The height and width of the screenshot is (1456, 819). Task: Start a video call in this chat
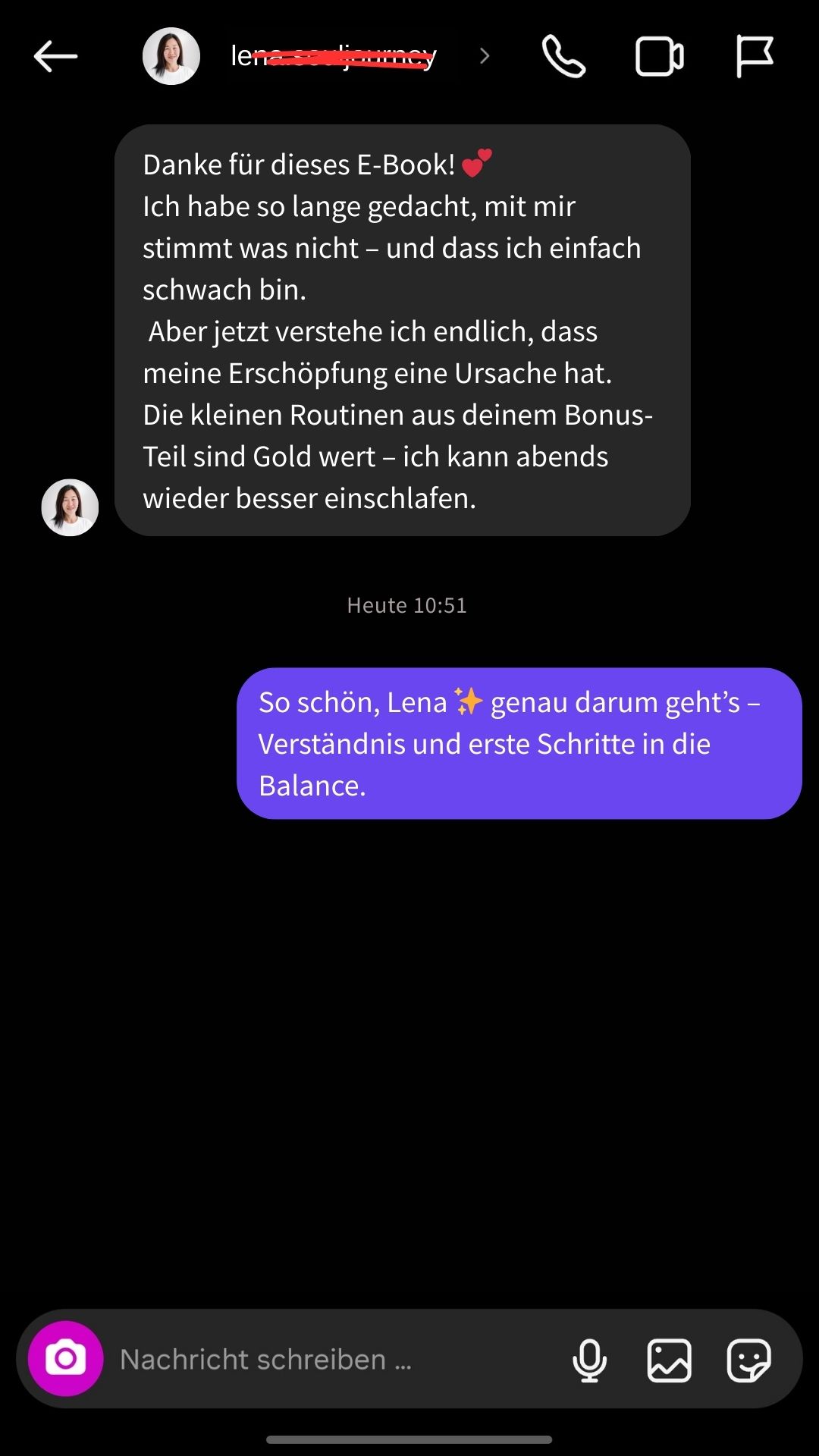pos(659,57)
